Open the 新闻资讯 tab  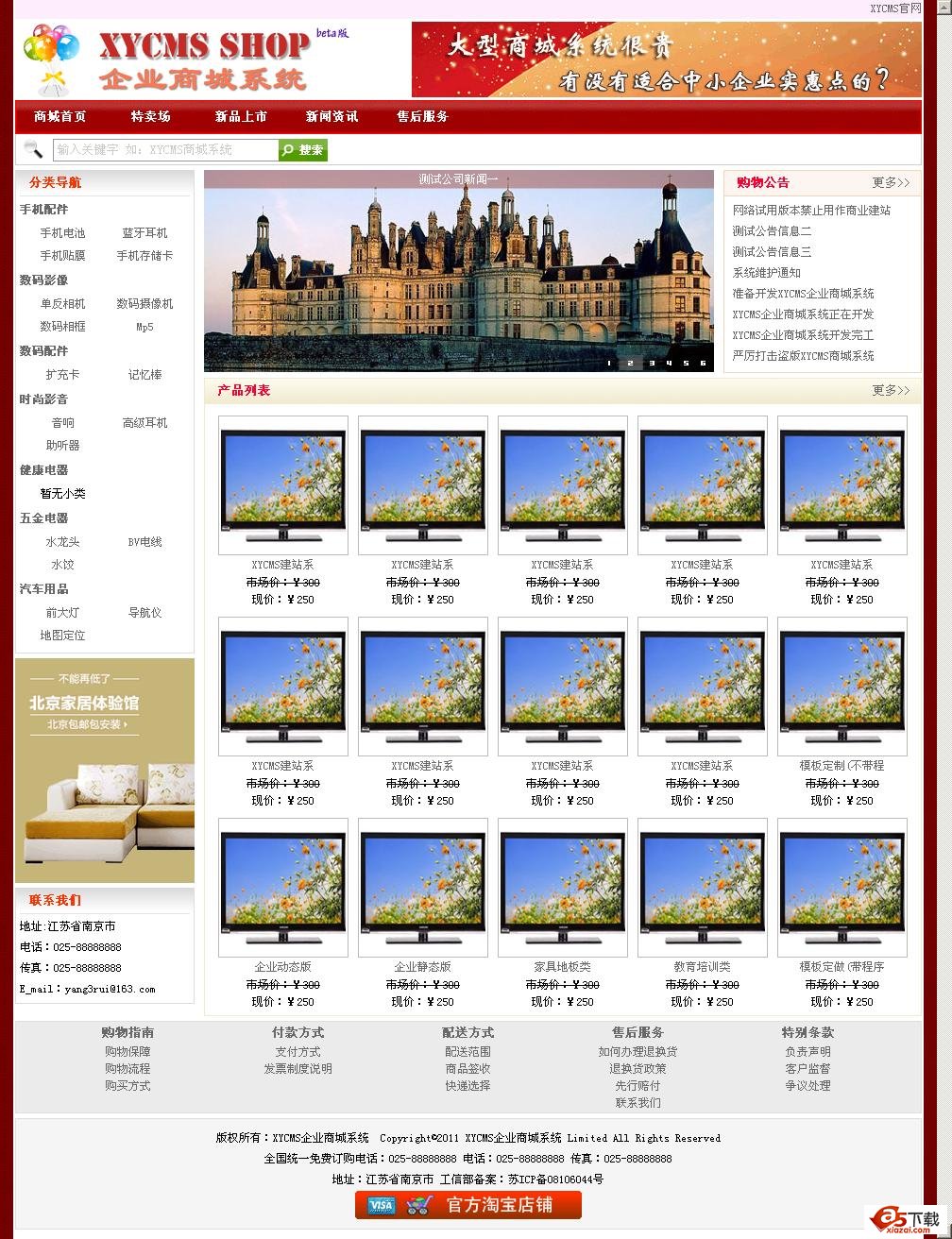coord(331,117)
